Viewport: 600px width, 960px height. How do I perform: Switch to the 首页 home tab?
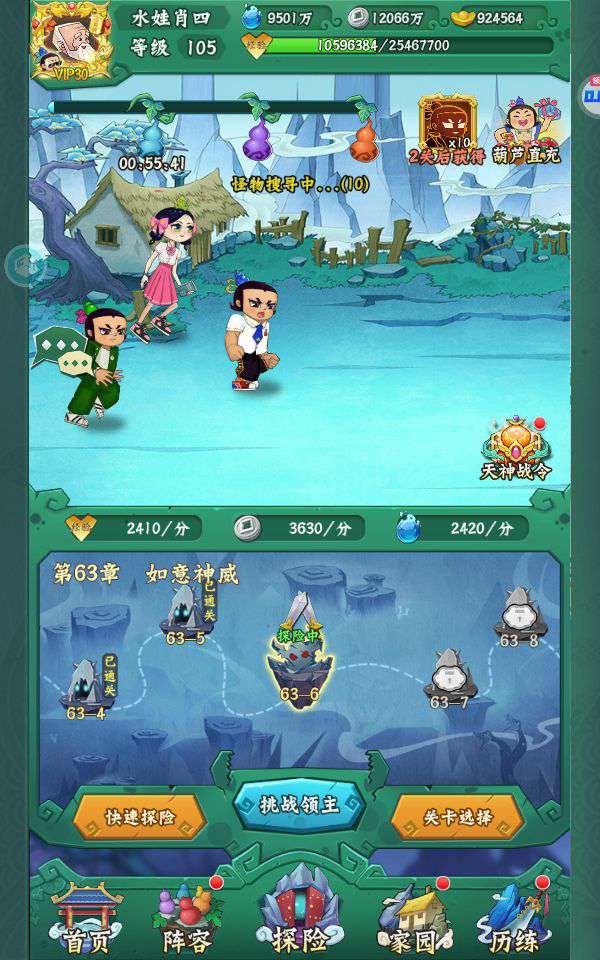coord(86,919)
